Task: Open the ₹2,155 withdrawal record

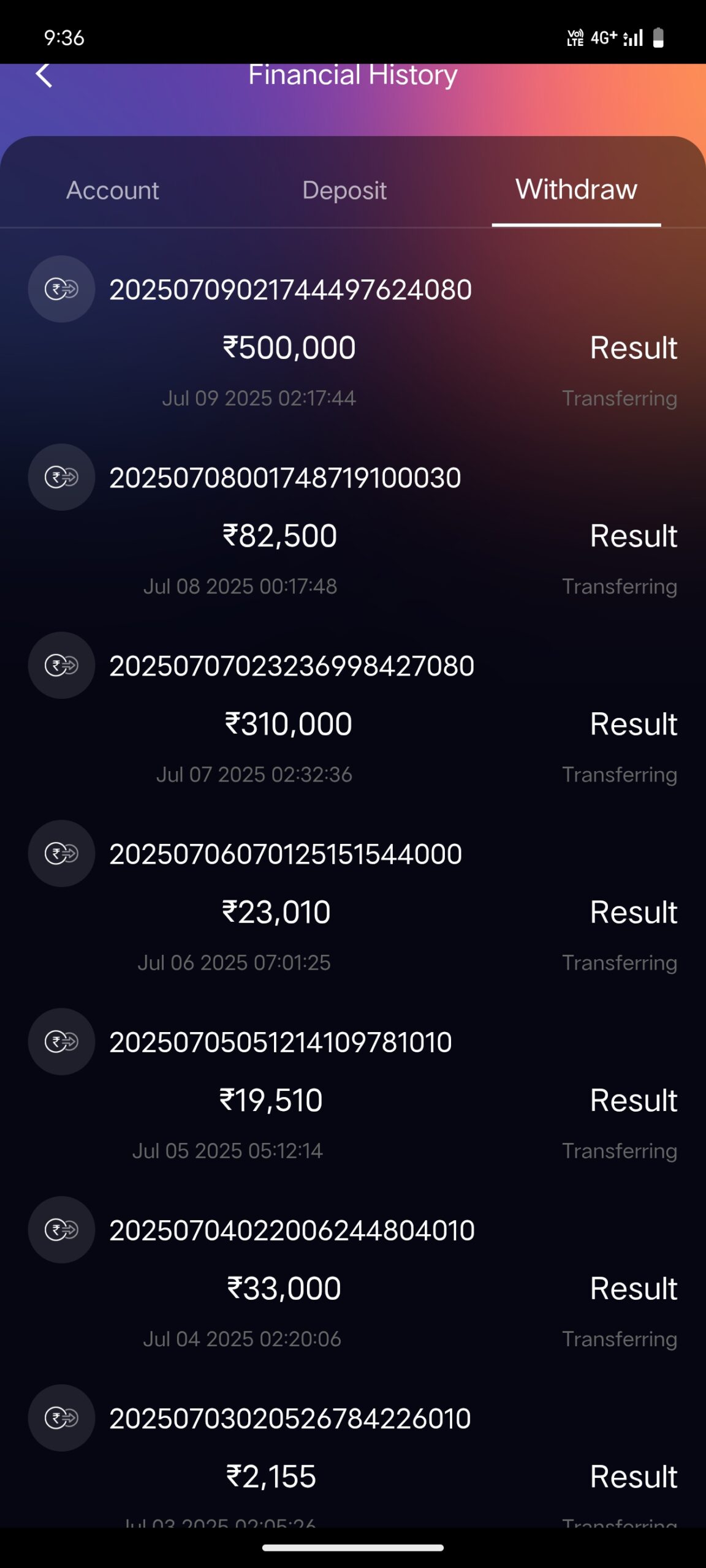Action: [x=271, y=1476]
